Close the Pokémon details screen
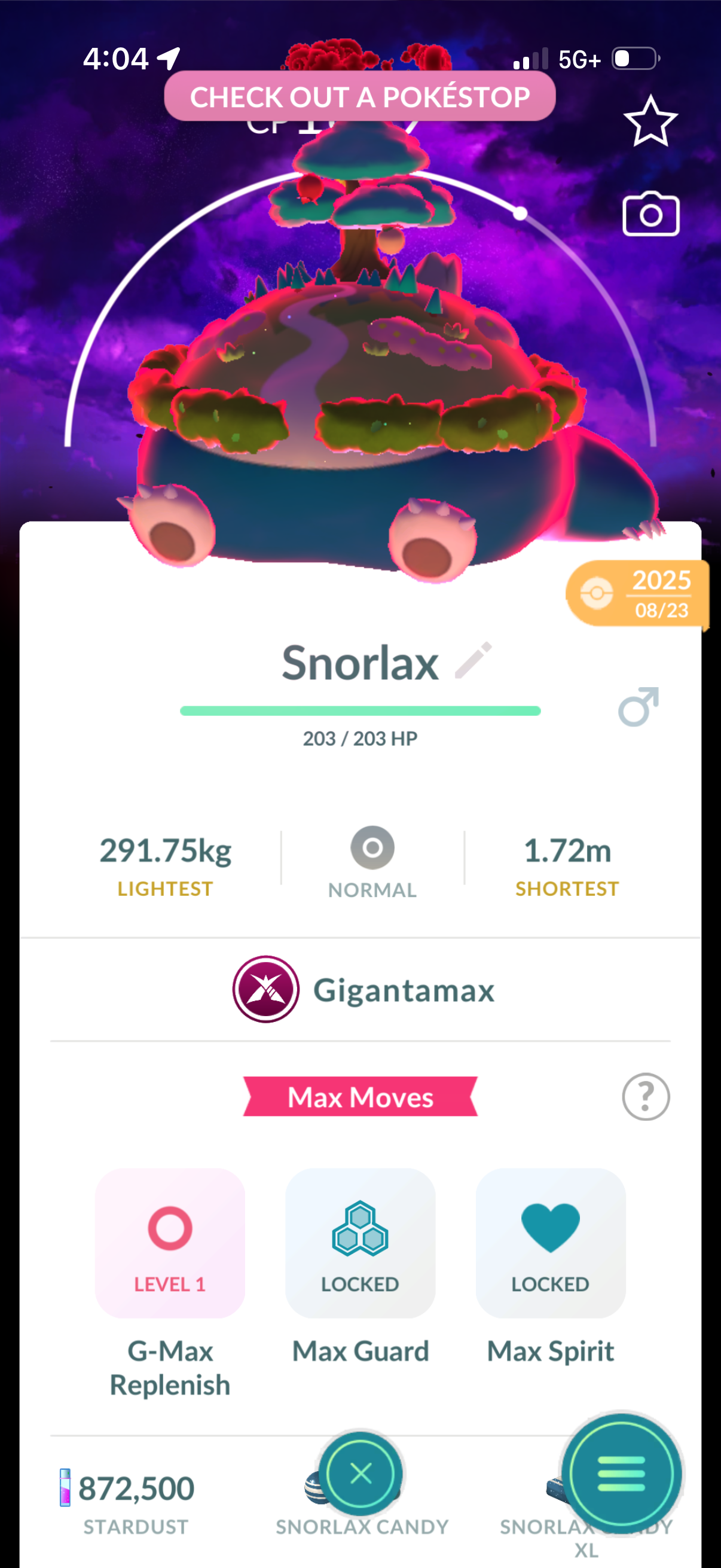The image size is (721, 1568). point(360,1474)
